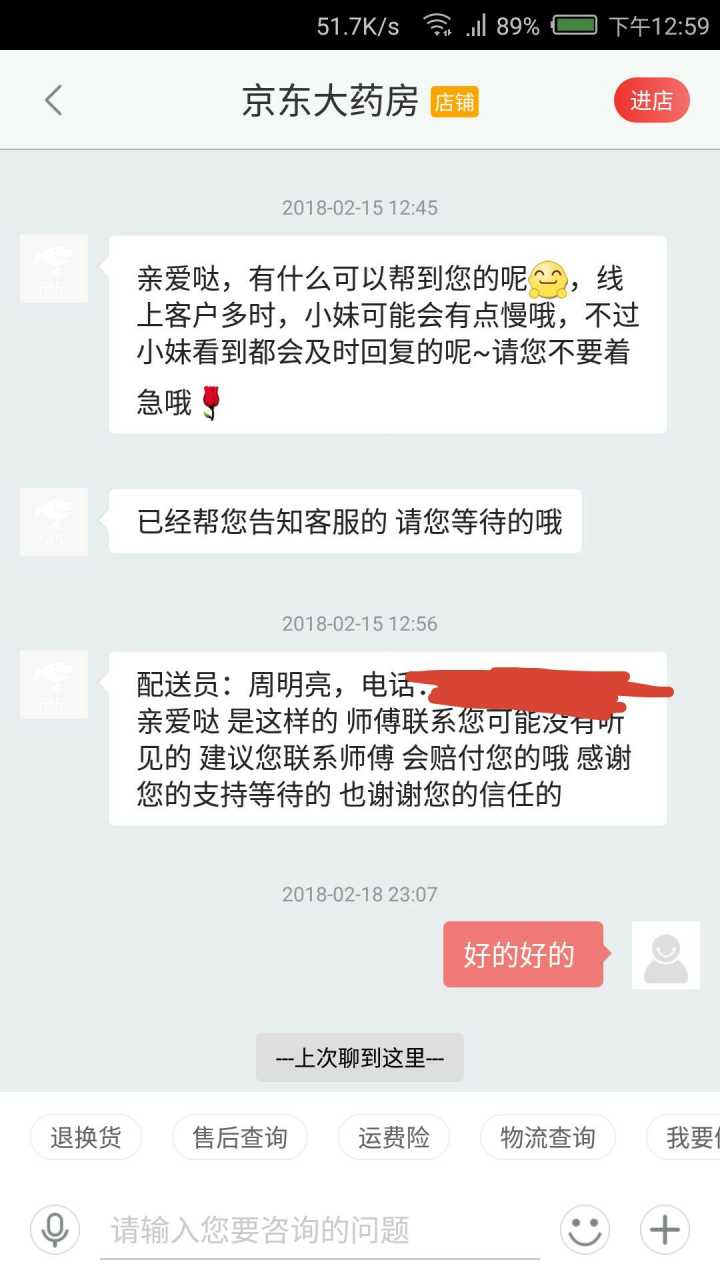Select the 退换货 quick chip
The image size is (720, 1280).
86,1137
